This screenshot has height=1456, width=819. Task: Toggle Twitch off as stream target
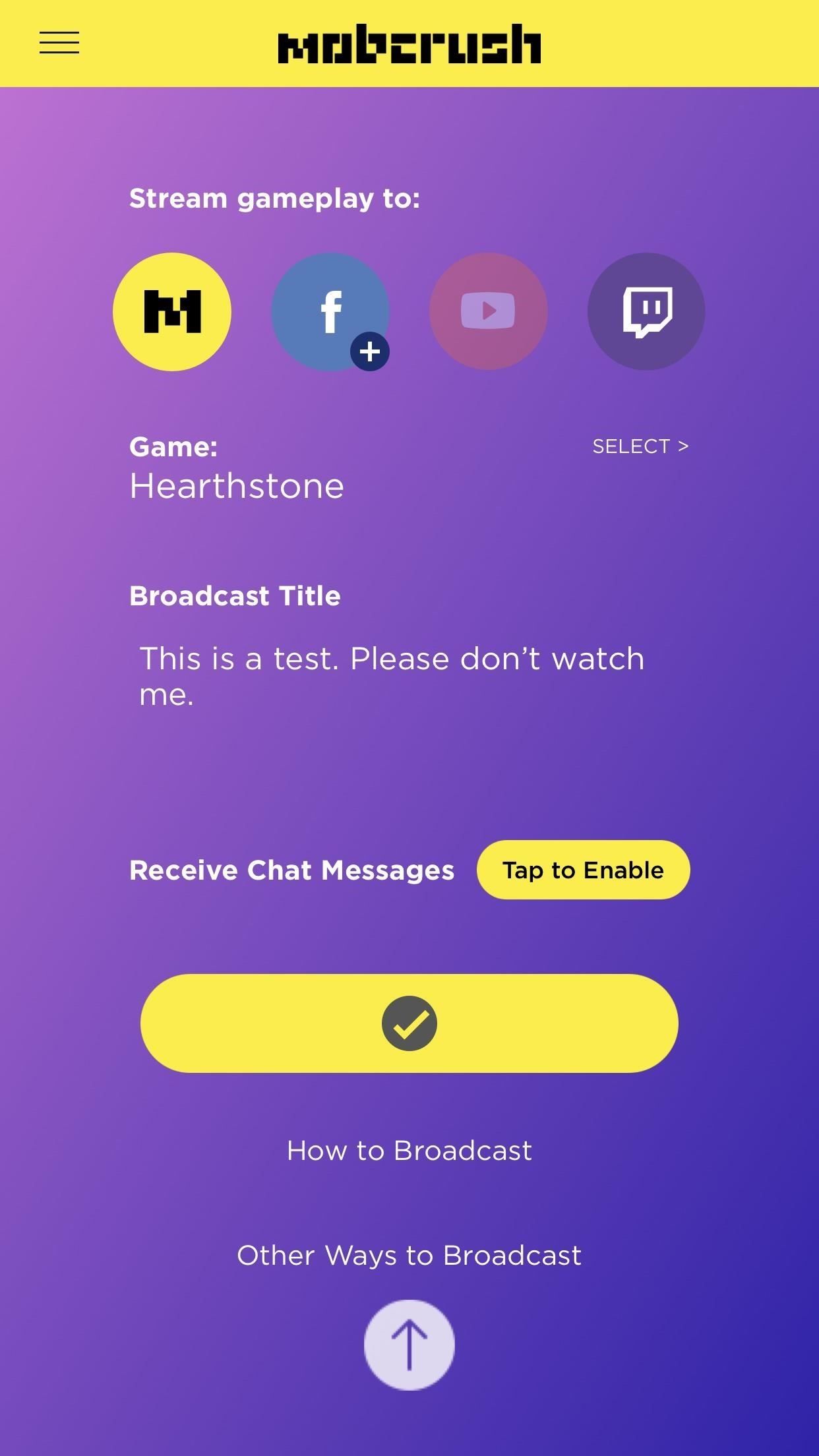pos(645,311)
